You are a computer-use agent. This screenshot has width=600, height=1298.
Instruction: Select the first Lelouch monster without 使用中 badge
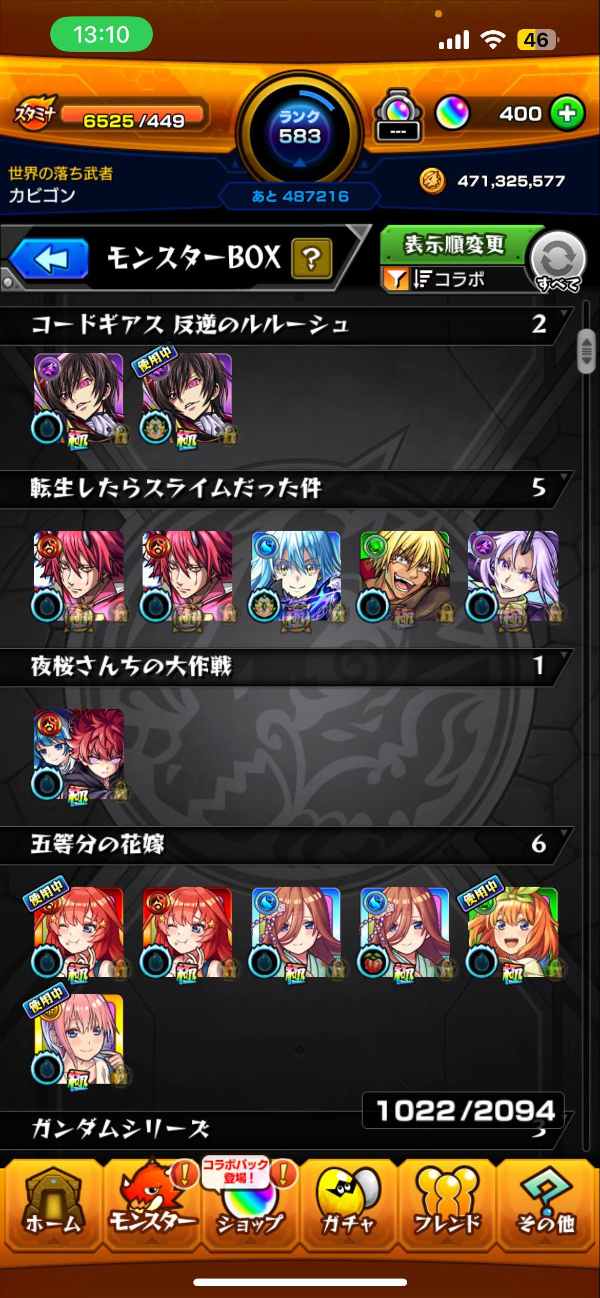(78, 398)
